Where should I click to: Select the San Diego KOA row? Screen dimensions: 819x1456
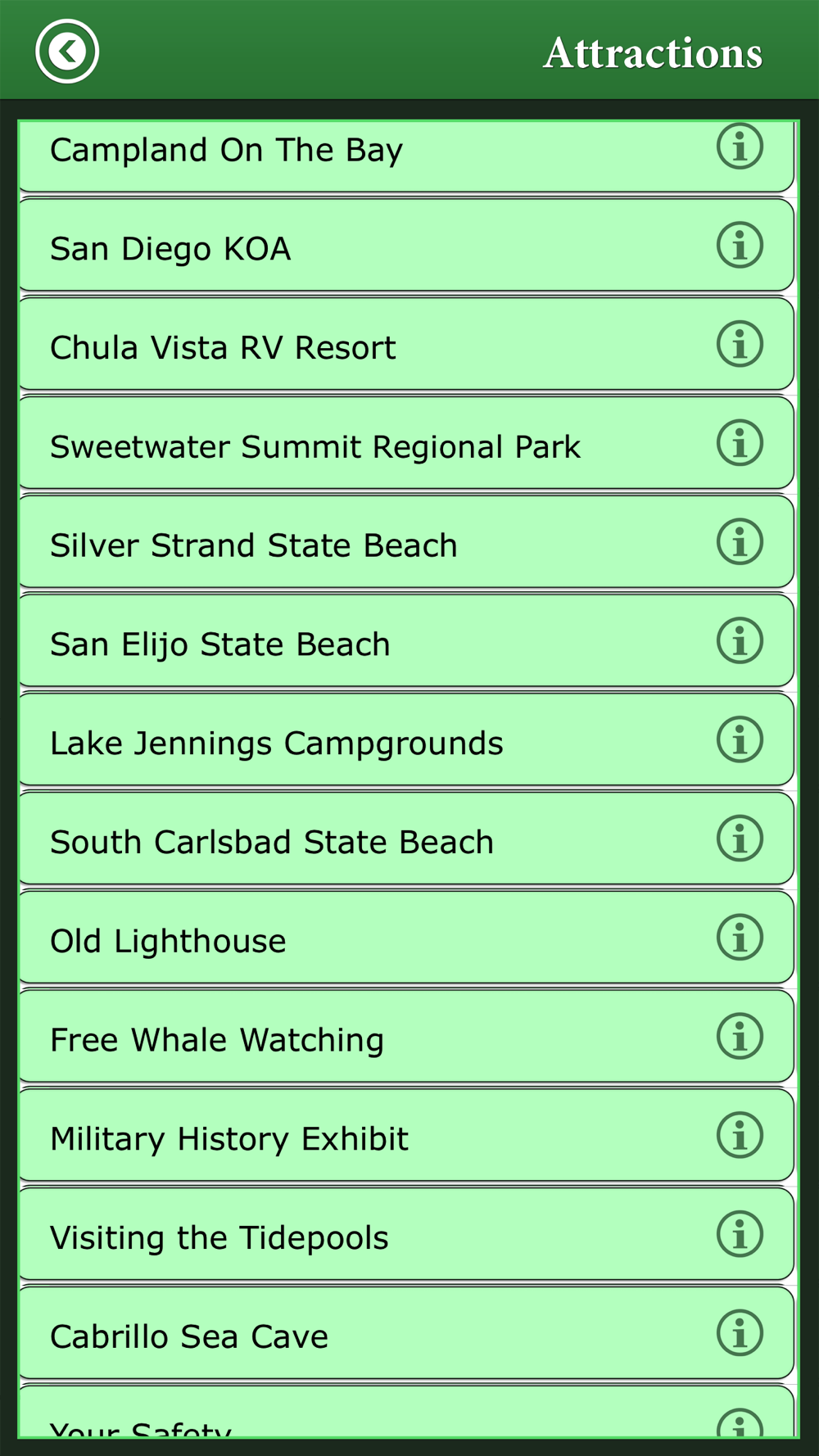pos(406,246)
